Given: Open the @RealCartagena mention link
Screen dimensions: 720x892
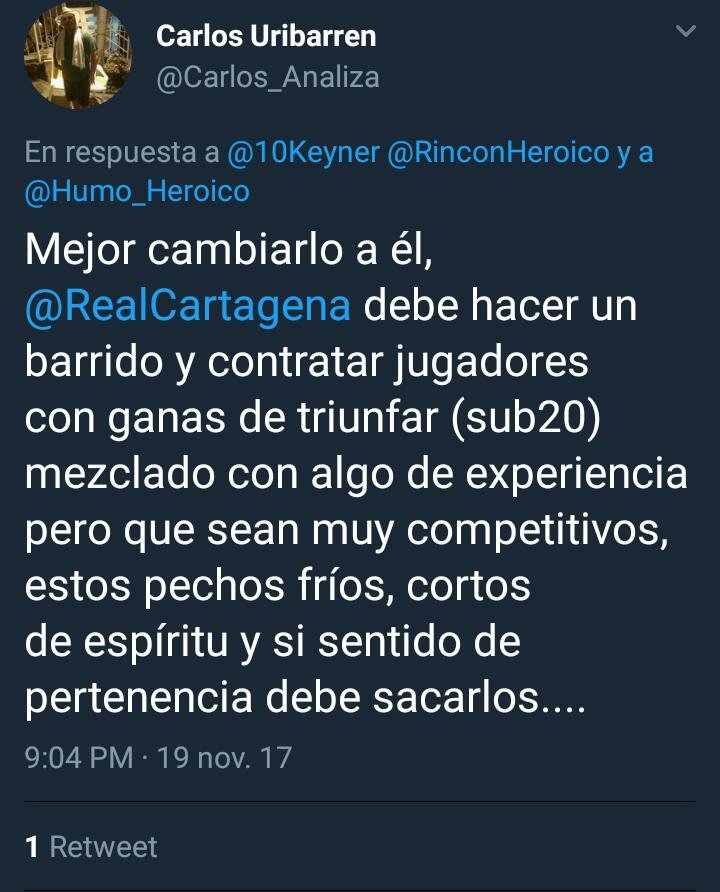Looking at the screenshot, I should pos(188,306).
